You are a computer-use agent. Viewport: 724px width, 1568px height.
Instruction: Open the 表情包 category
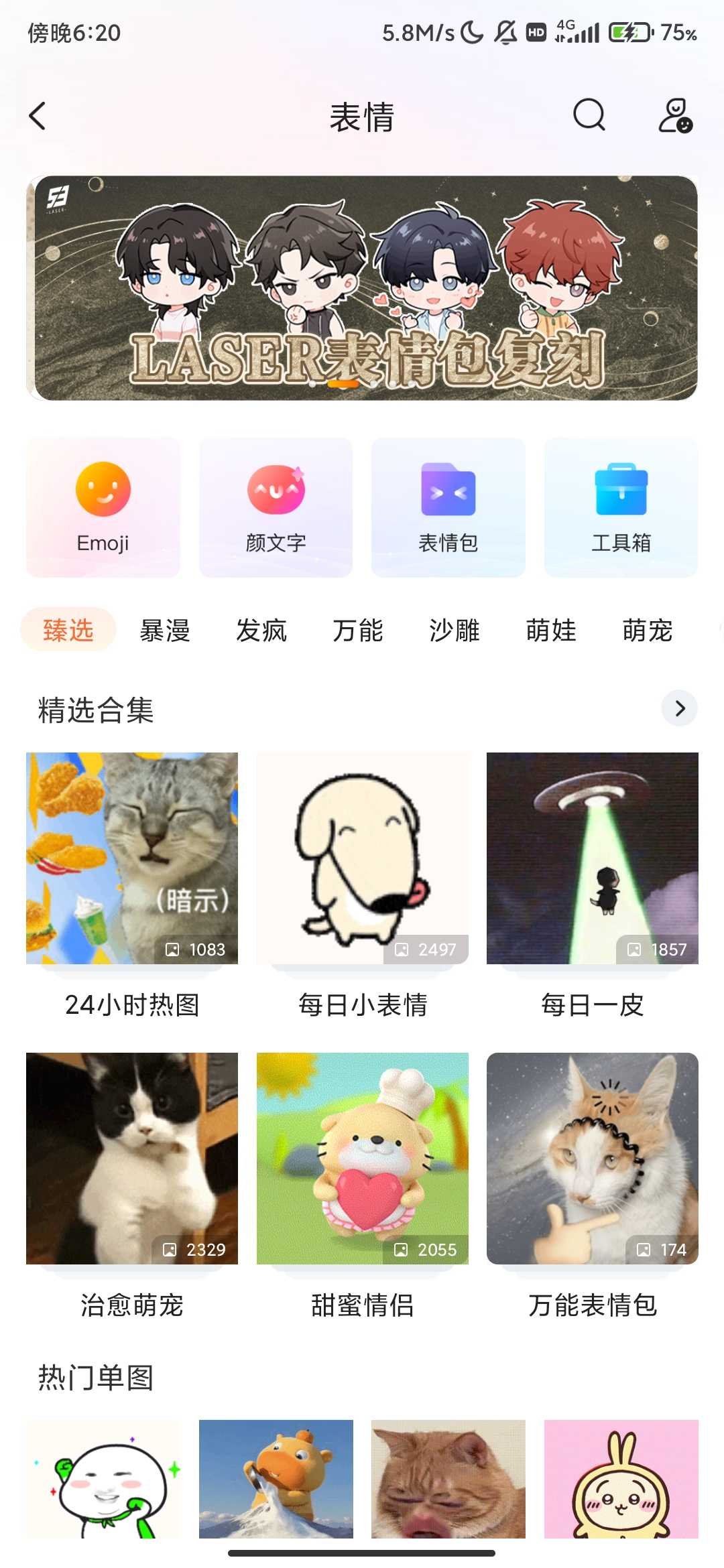pyautogui.click(x=448, y=507)
